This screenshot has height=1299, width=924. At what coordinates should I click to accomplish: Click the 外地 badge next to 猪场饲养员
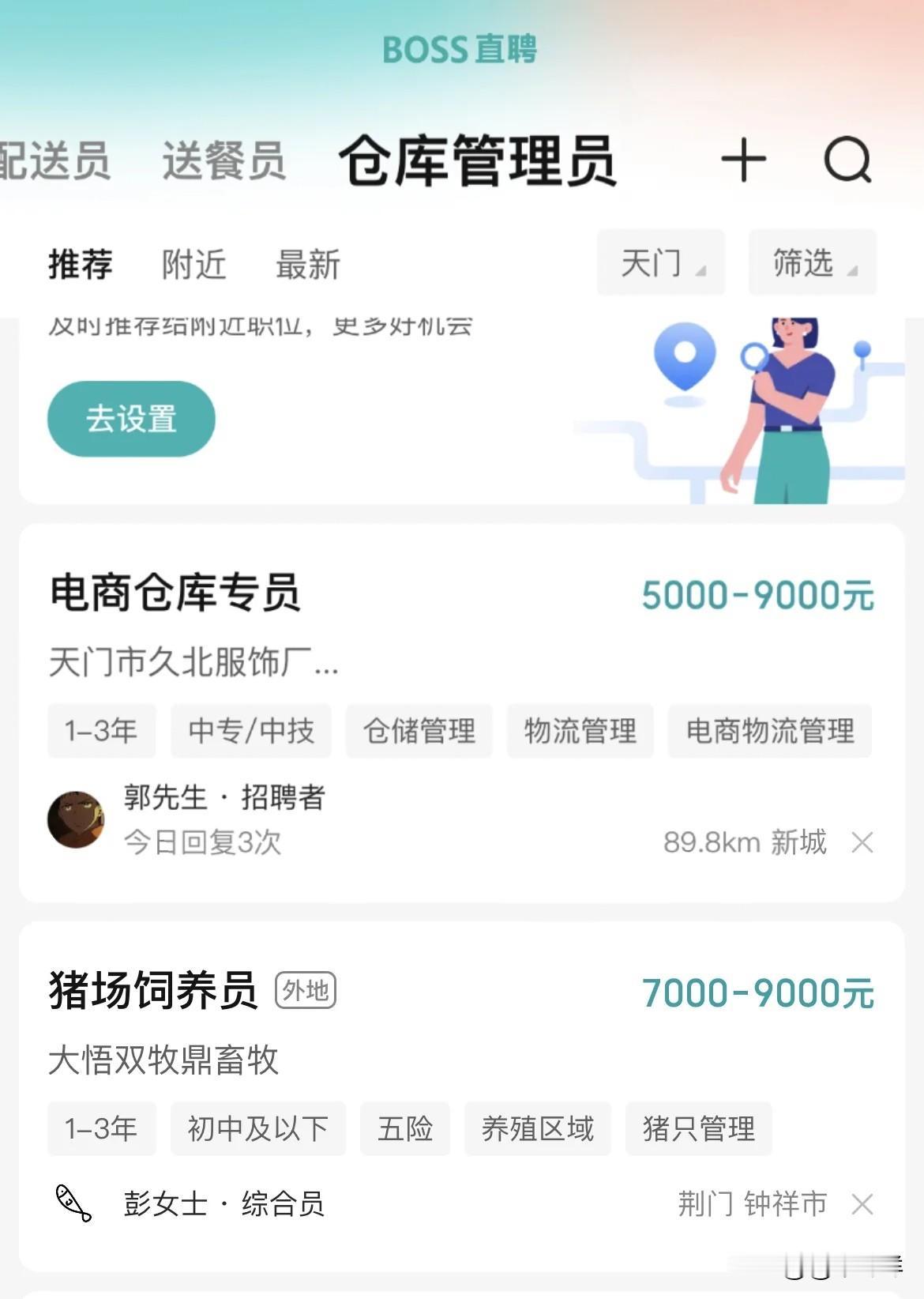tap(305, 988)
